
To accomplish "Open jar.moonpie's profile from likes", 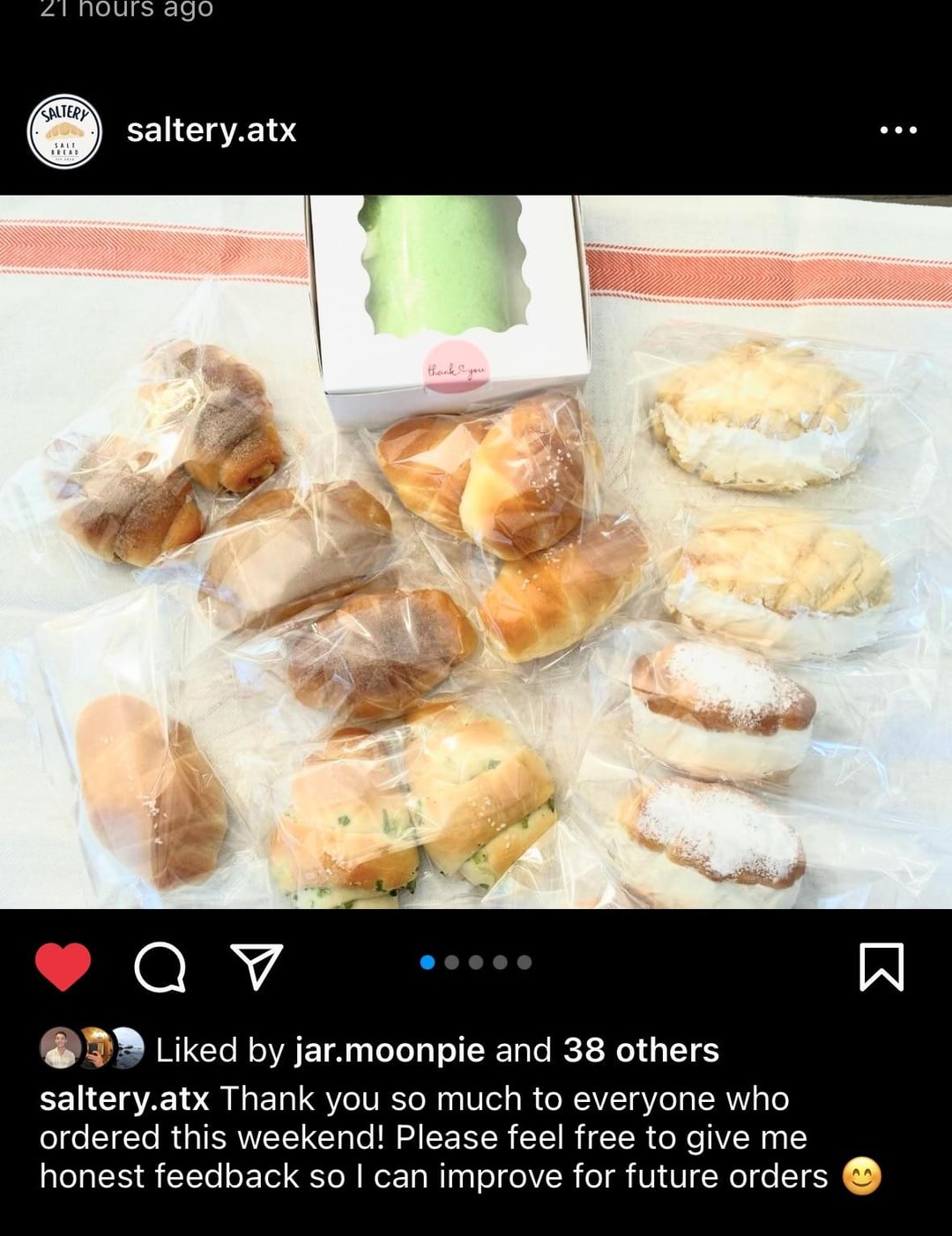I will click(389, 1050).
